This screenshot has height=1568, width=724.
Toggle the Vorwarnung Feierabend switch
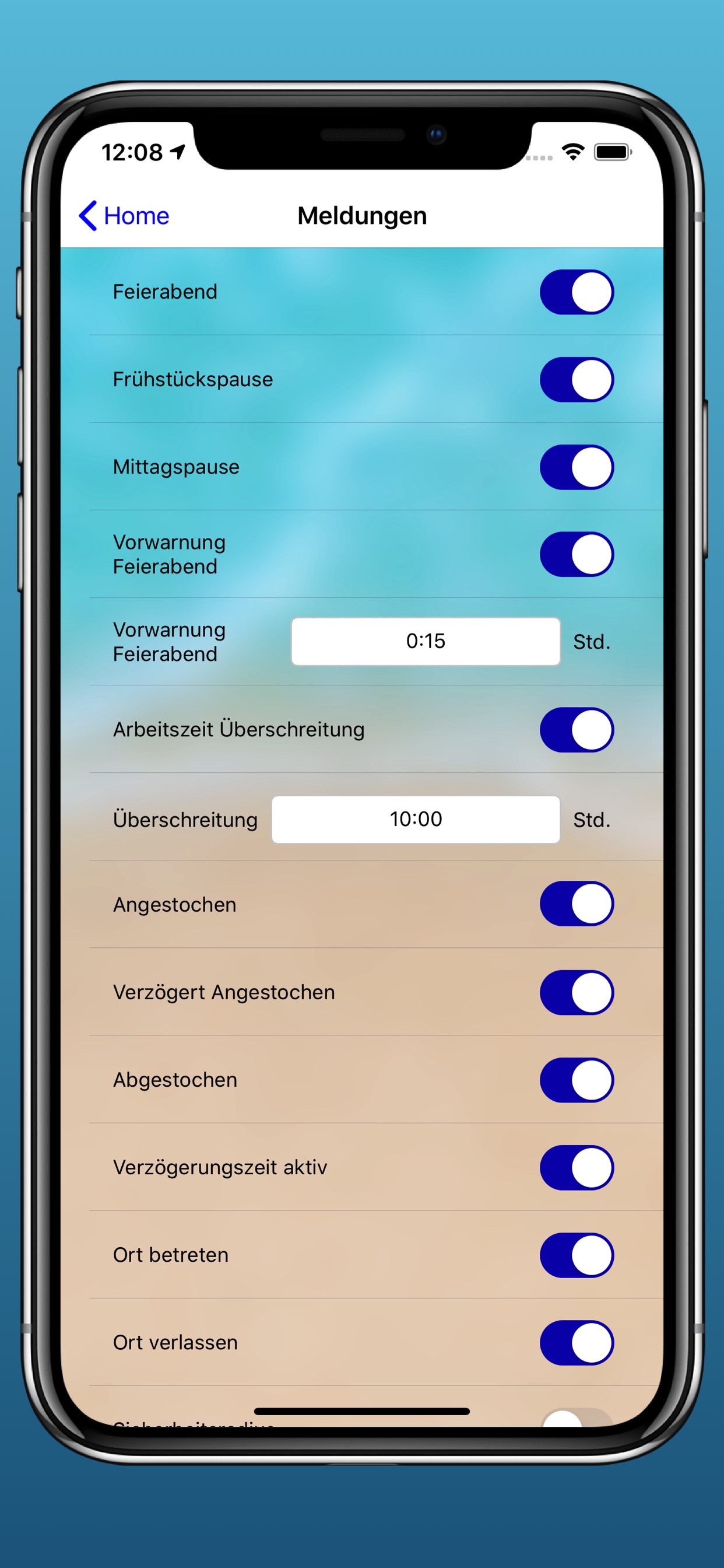pyautogui.click(x=577, y=555)
